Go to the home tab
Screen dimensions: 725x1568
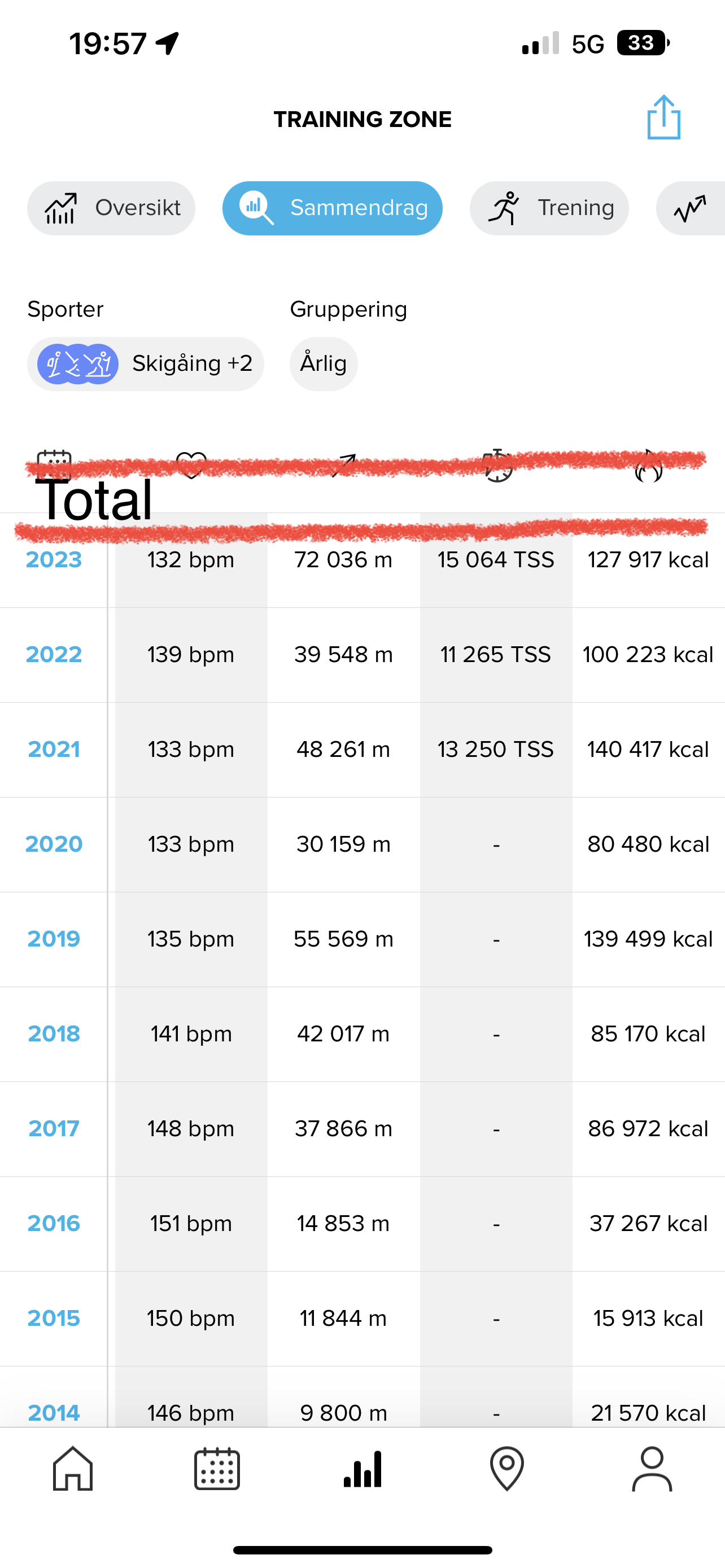(72, 1468)
